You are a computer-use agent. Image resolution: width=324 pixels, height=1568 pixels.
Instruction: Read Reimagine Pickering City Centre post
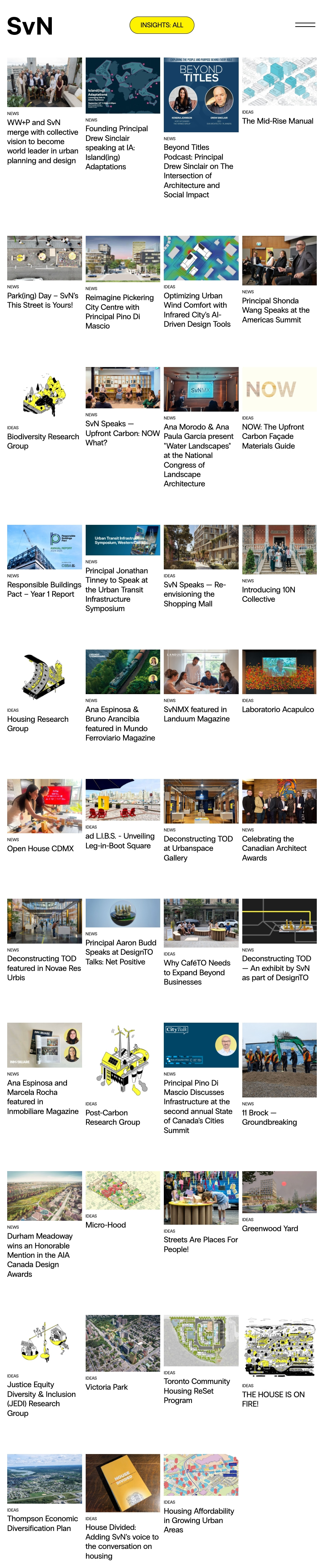[120, 312]
